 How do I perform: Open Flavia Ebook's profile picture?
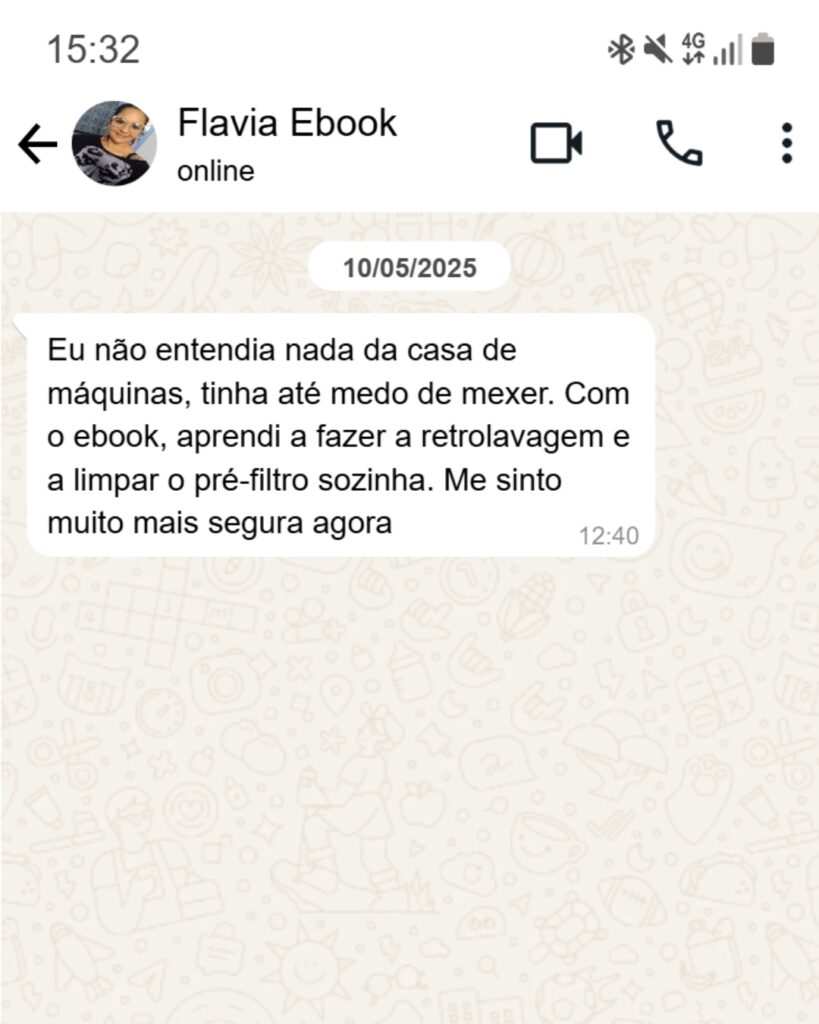[x=114, y=144]
